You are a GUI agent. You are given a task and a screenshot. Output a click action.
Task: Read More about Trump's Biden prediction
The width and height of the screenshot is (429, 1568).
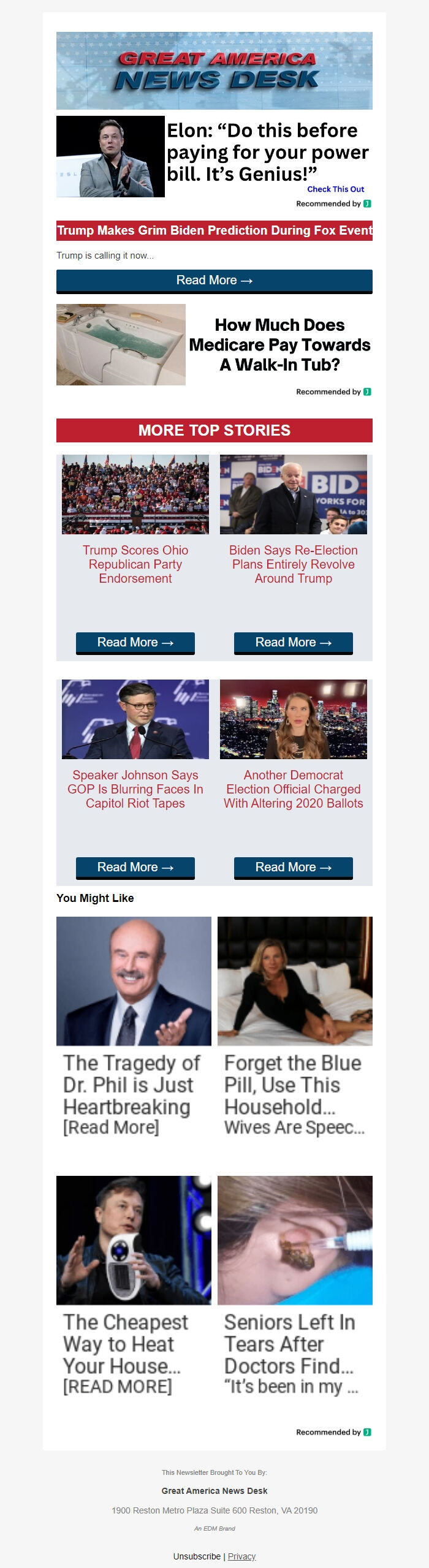tap(214, 281)
